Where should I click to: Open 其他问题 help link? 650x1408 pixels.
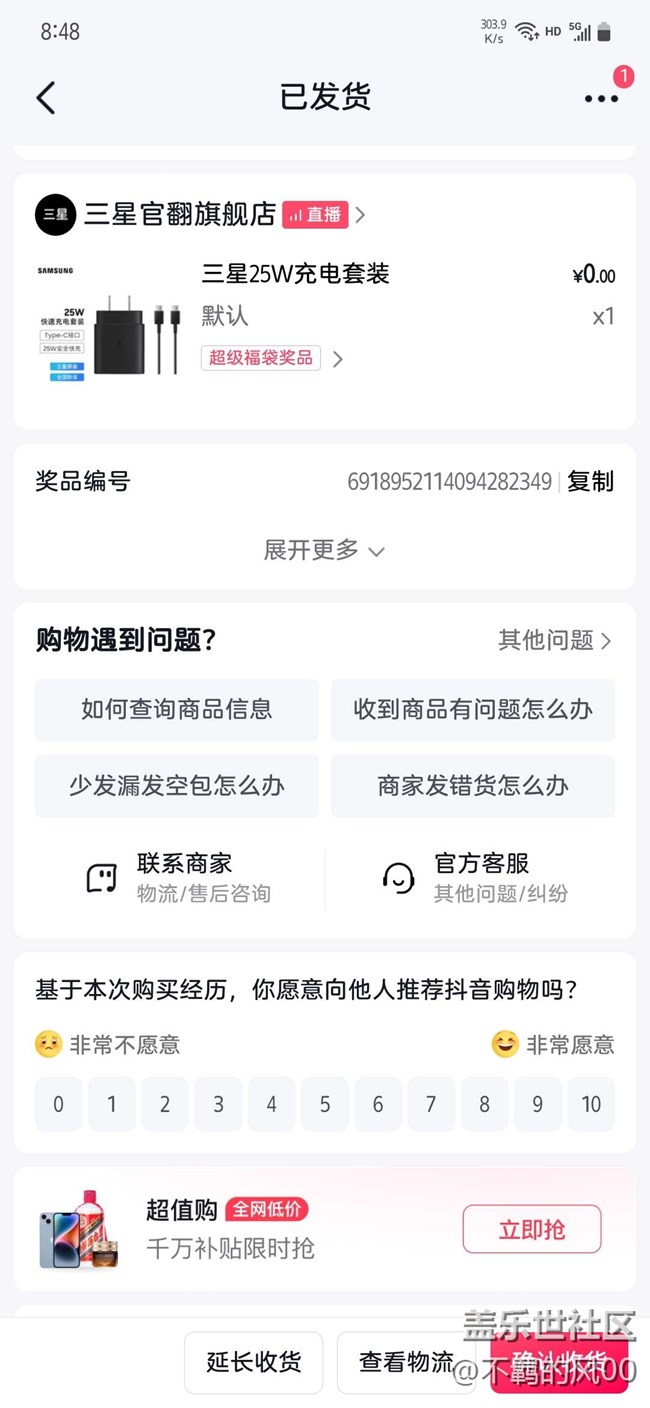click(555, 640)
